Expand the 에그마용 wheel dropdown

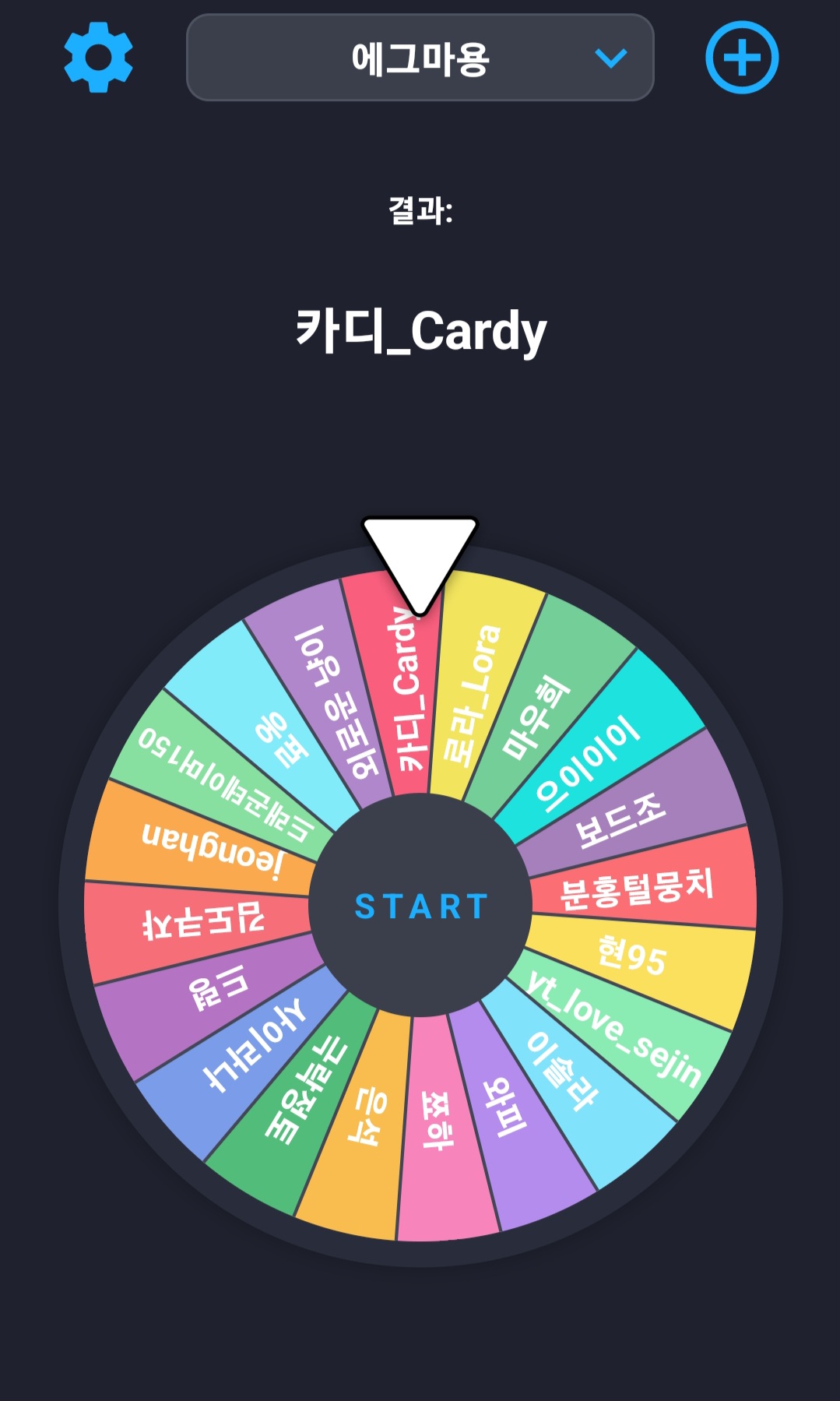[420, 58]
